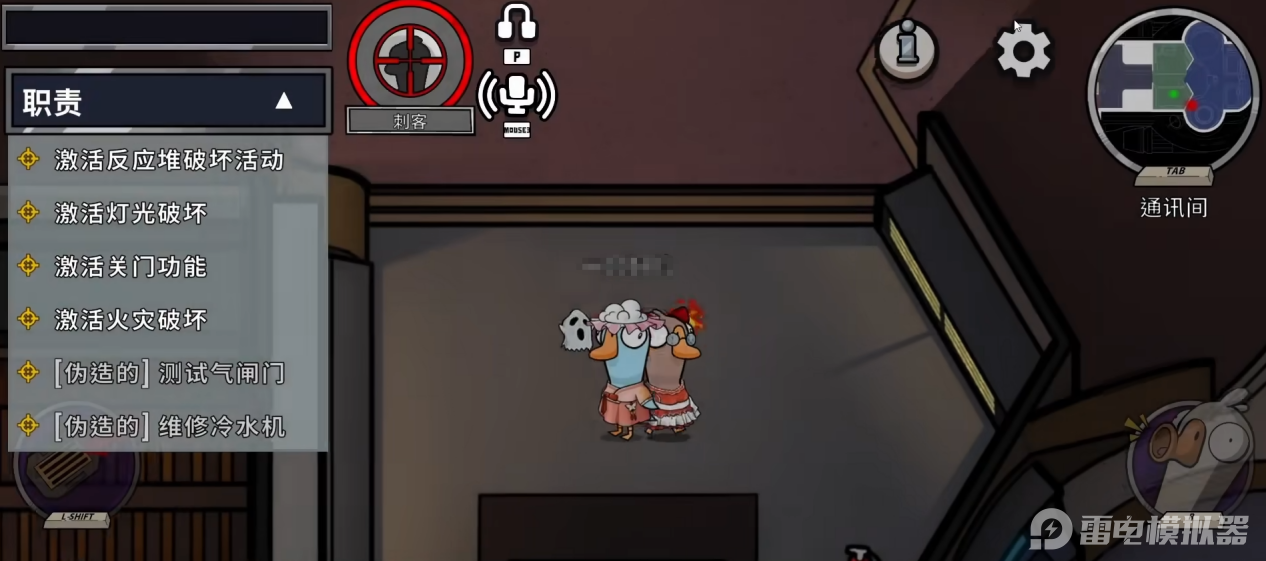Open the settings gear
Viewport: 1266px width, 561px height.
(x=1023, y=50)
